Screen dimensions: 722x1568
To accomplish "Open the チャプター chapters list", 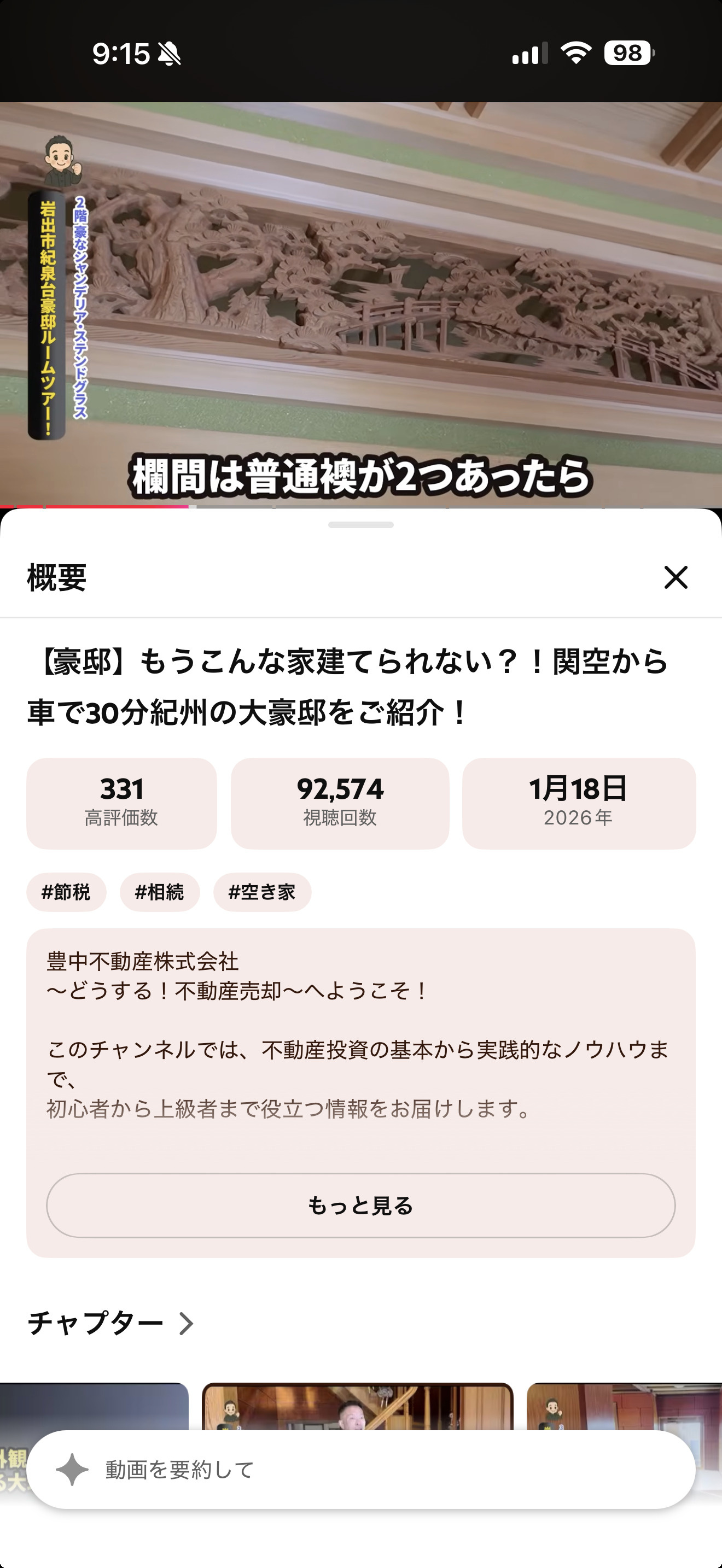I will pyautogui.click(x=110, y=1323).
